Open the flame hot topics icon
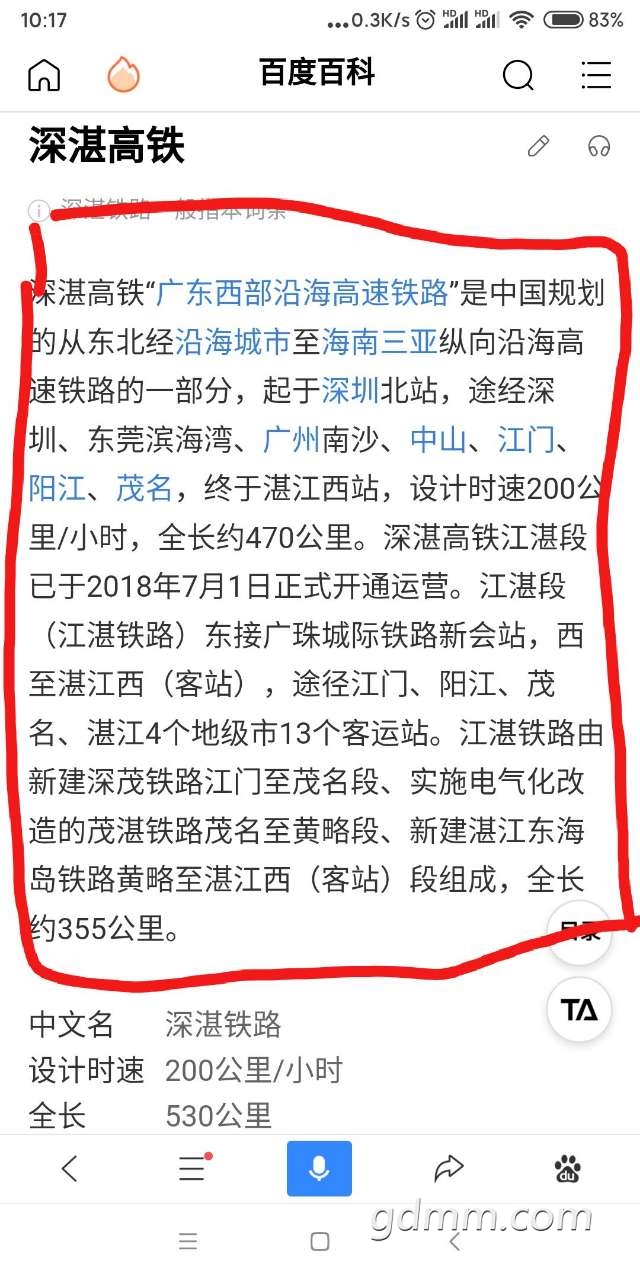 point(123,75)
